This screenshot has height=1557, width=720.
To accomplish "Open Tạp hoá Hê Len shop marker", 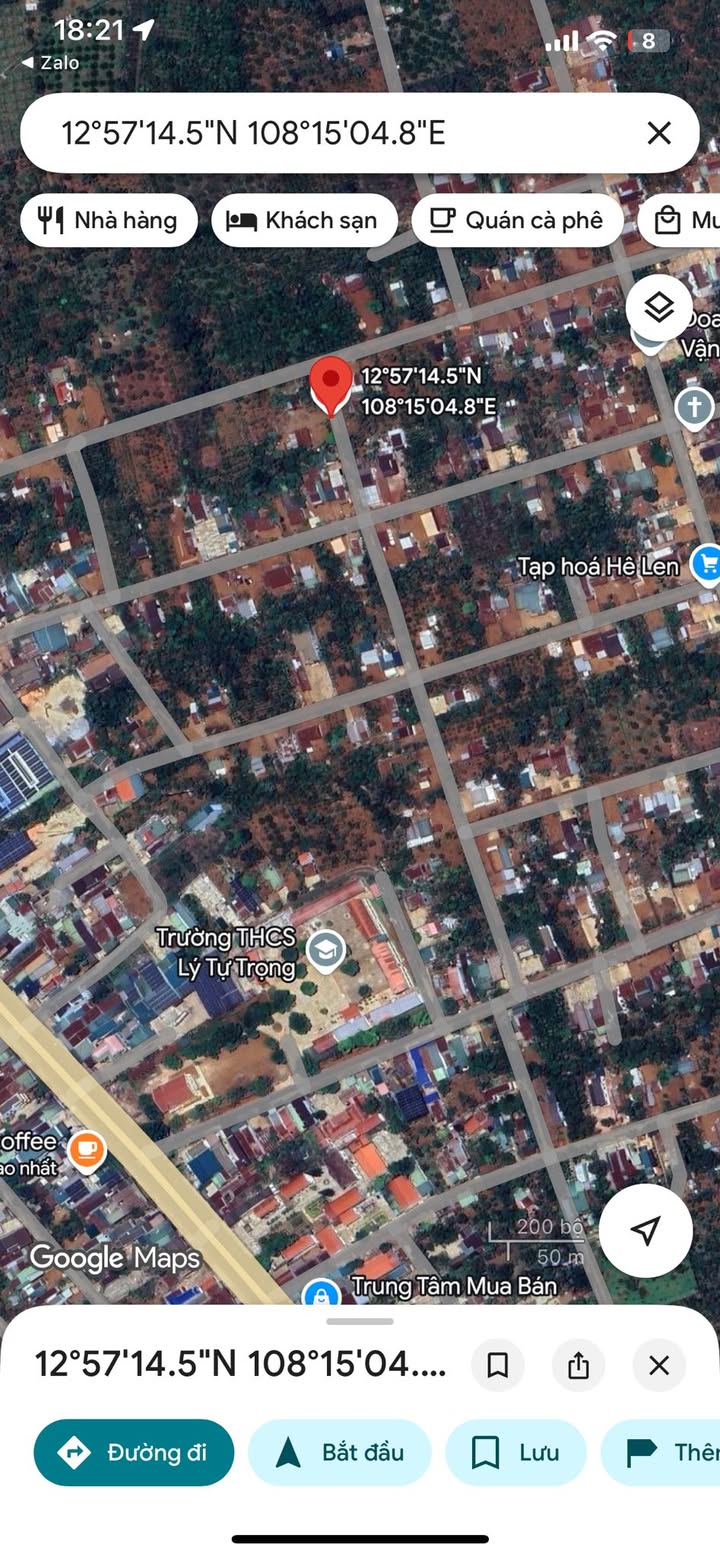I will pyautogui.click(x=708, y=564).
